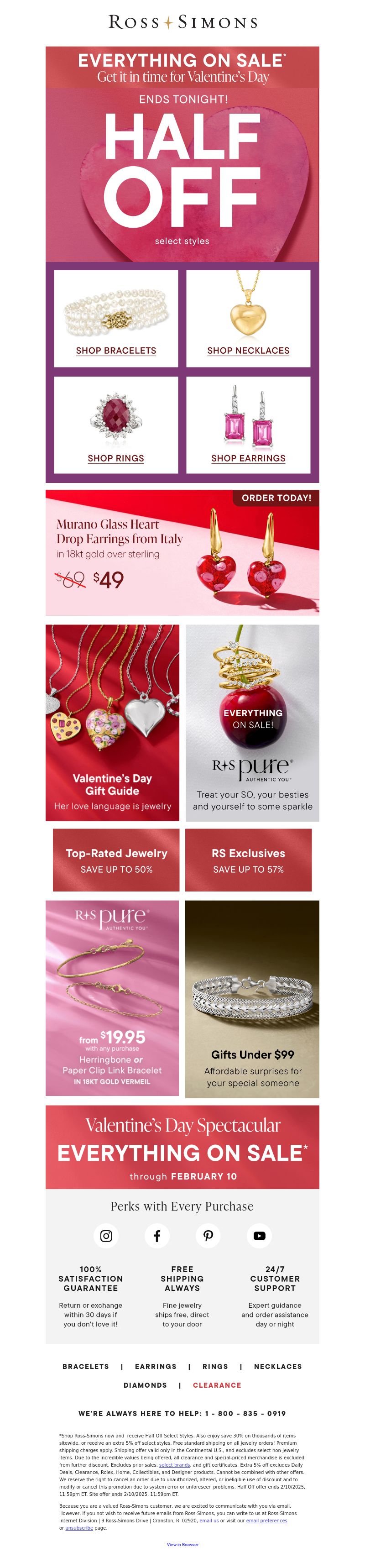The image size is (365, 1568).
Task: Open the Facebook page icon
Action: point(157,1236)
